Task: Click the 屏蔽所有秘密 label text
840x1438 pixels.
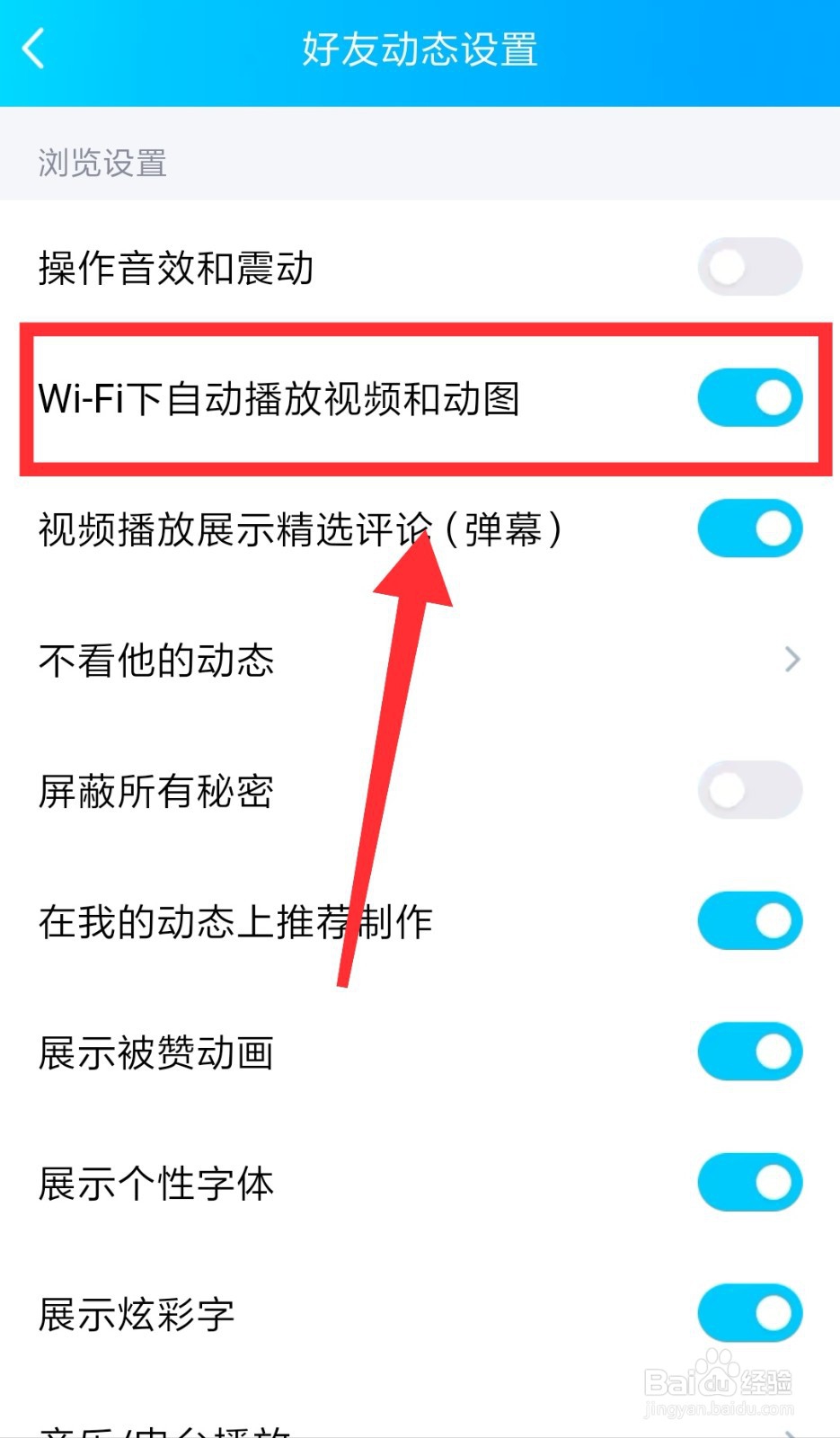Action: (x=154, y=790)
